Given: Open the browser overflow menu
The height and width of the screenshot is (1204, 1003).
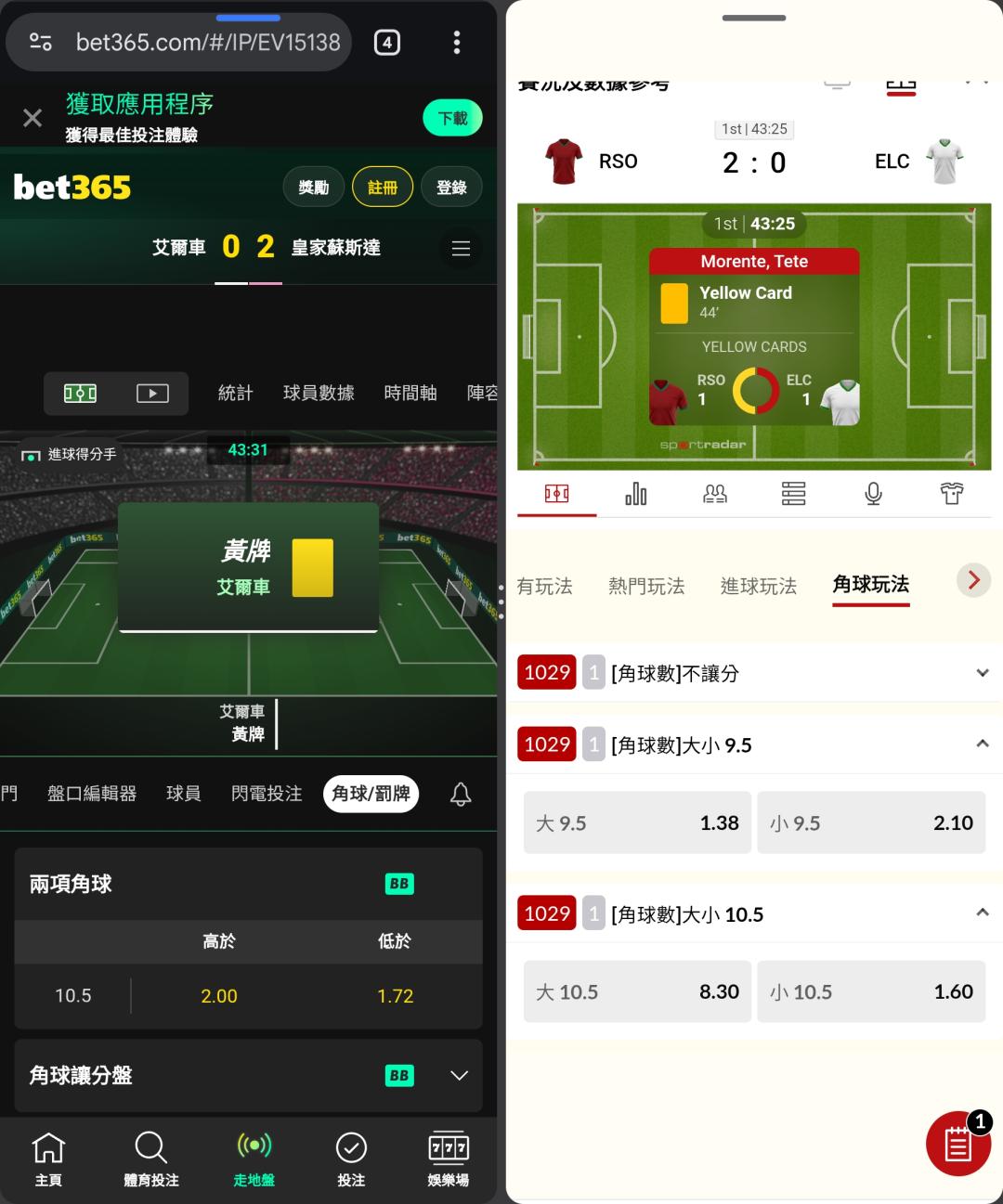Looking at the screenshot, I should pos(456,42).
